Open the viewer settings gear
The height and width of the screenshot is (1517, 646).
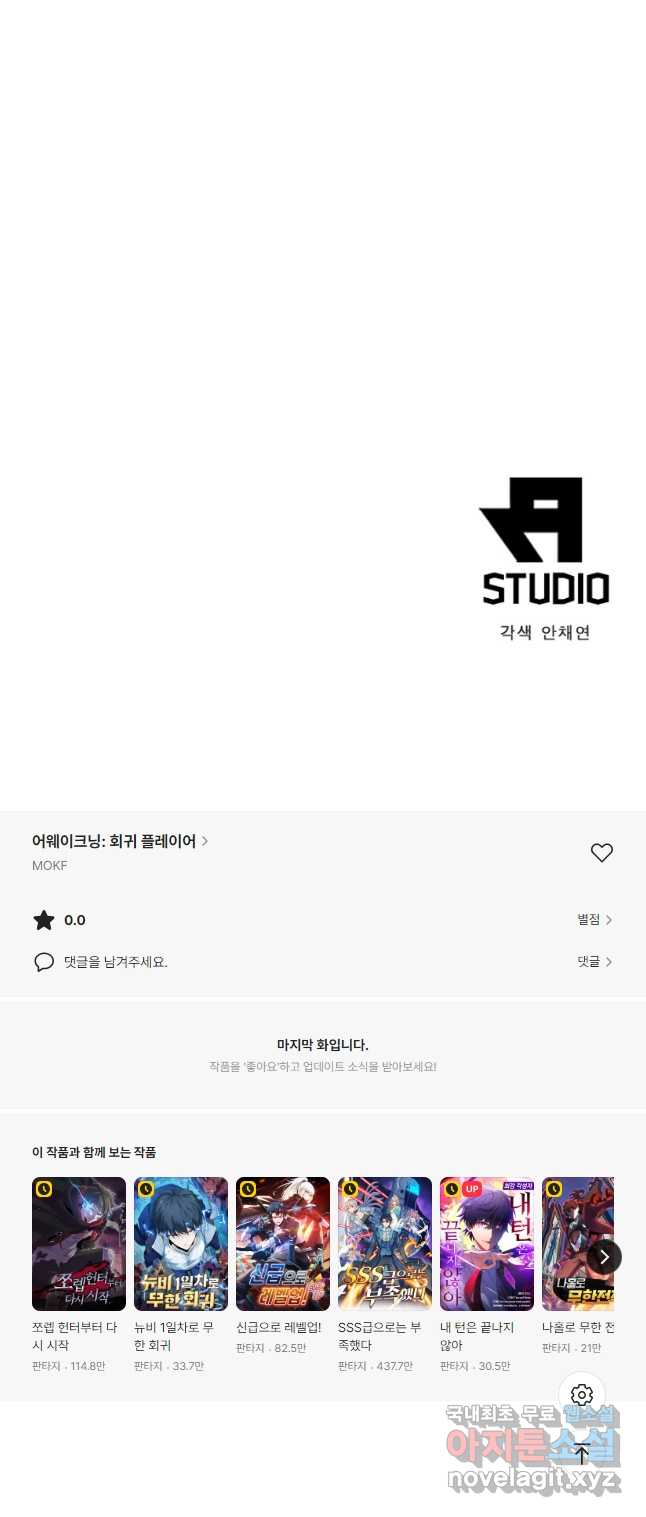click(x=582, y=1395)
